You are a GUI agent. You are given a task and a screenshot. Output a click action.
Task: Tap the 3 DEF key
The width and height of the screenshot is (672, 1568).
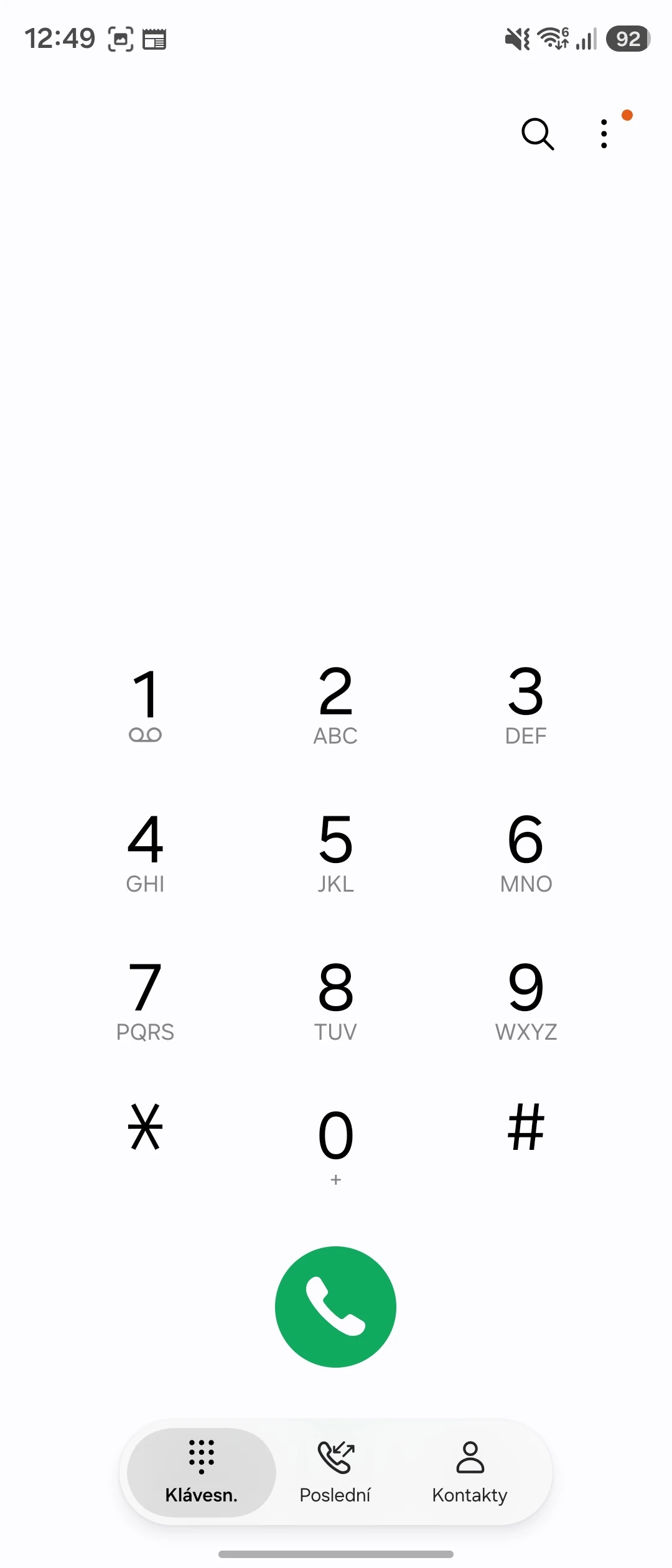tap(526, 705)
